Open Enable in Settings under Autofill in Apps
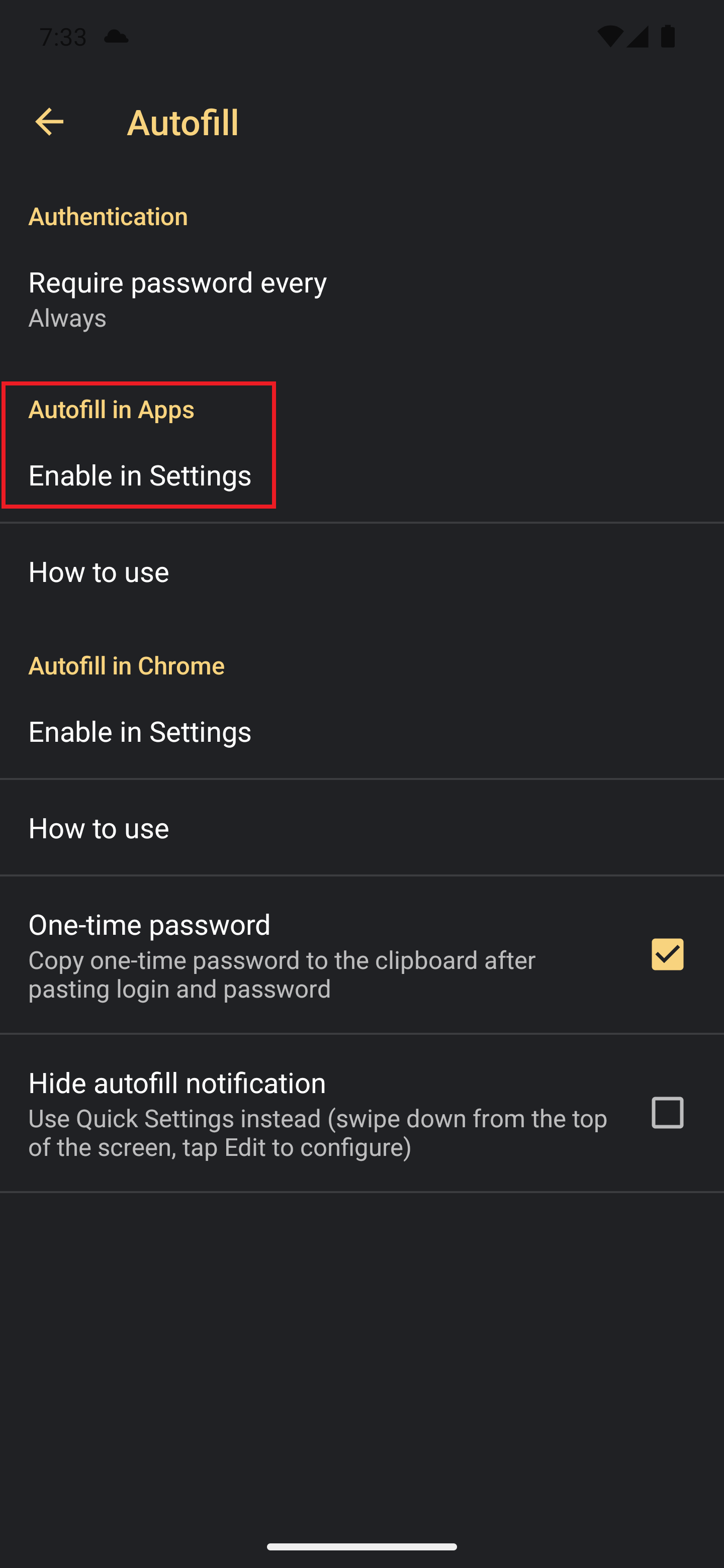This screenshot has width=724, height=1568. (361, 475)
